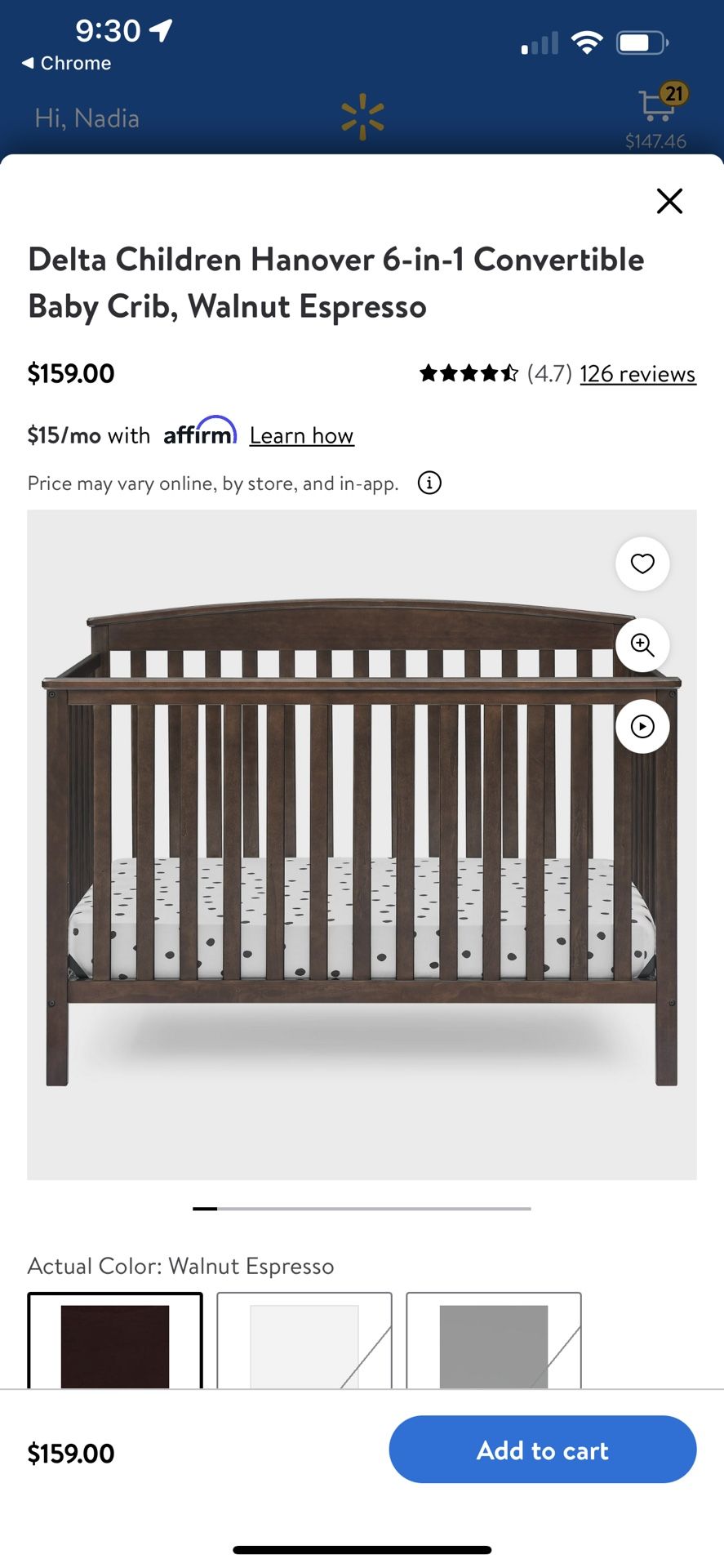The height and width of the screenshot is (1568, 724).
Task: Dismiss the product detail sheet
Action: click(669, 201)
